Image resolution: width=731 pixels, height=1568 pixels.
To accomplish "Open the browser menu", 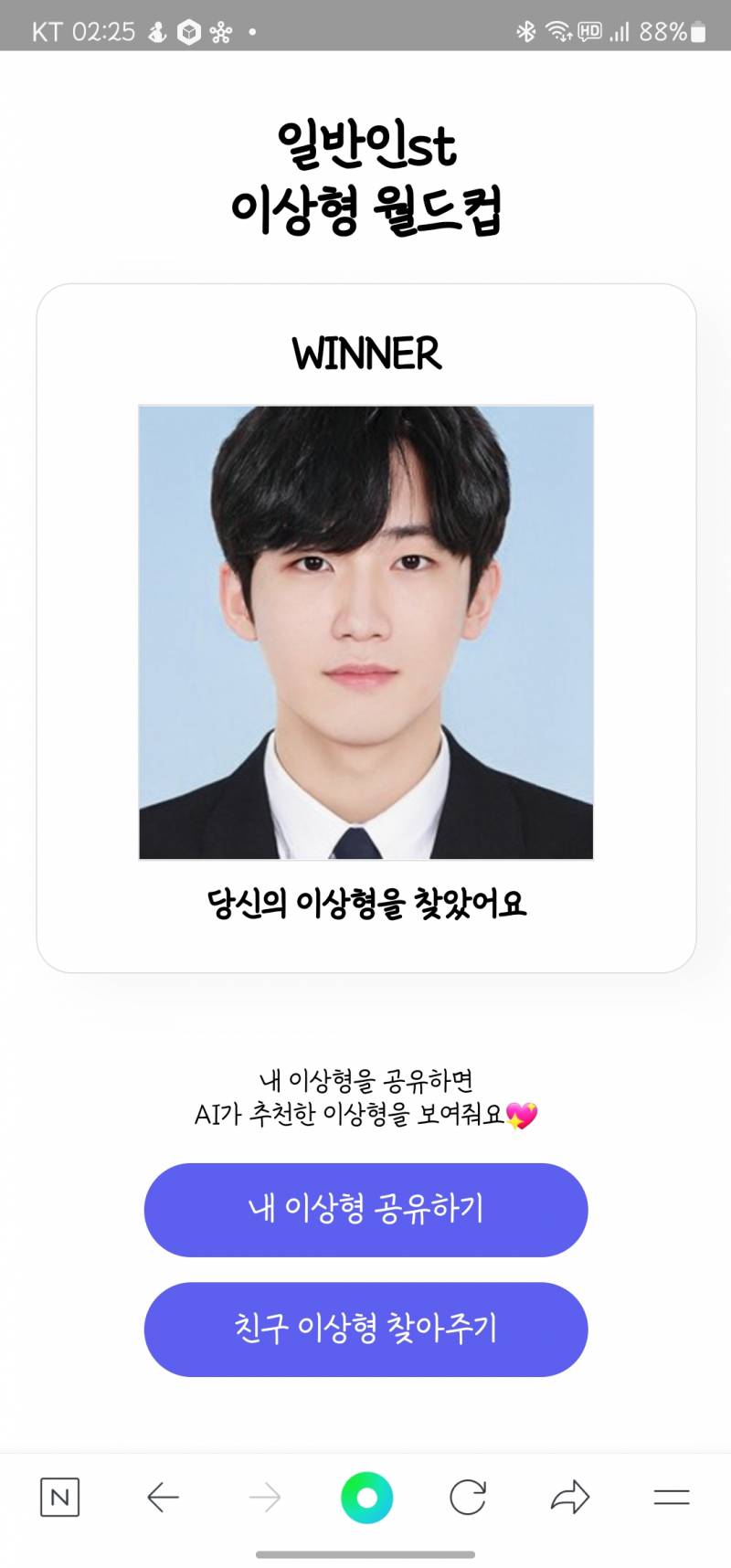I will (x=672, y=1497).
